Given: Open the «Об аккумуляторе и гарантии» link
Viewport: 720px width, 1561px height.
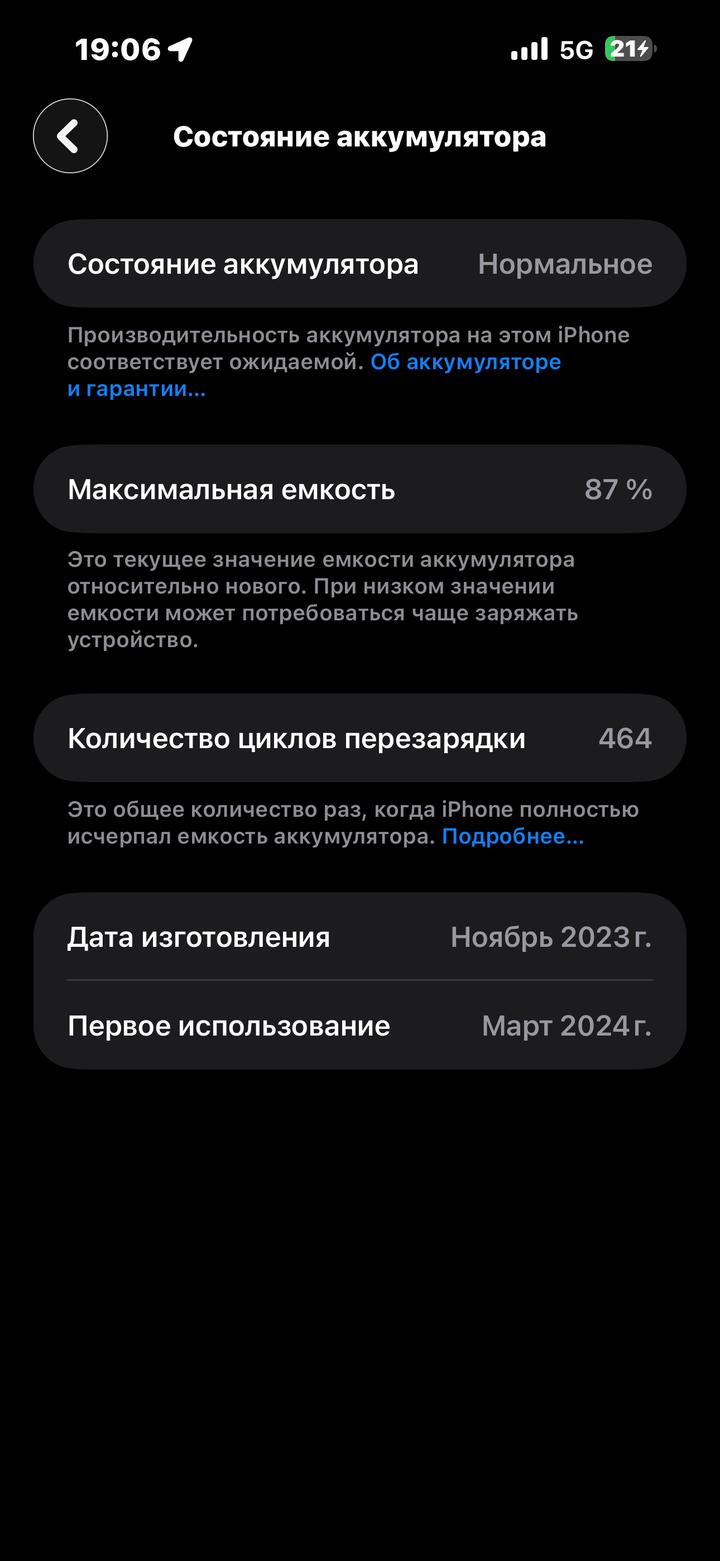Looking at the screenshot, I should pos(465,363).
